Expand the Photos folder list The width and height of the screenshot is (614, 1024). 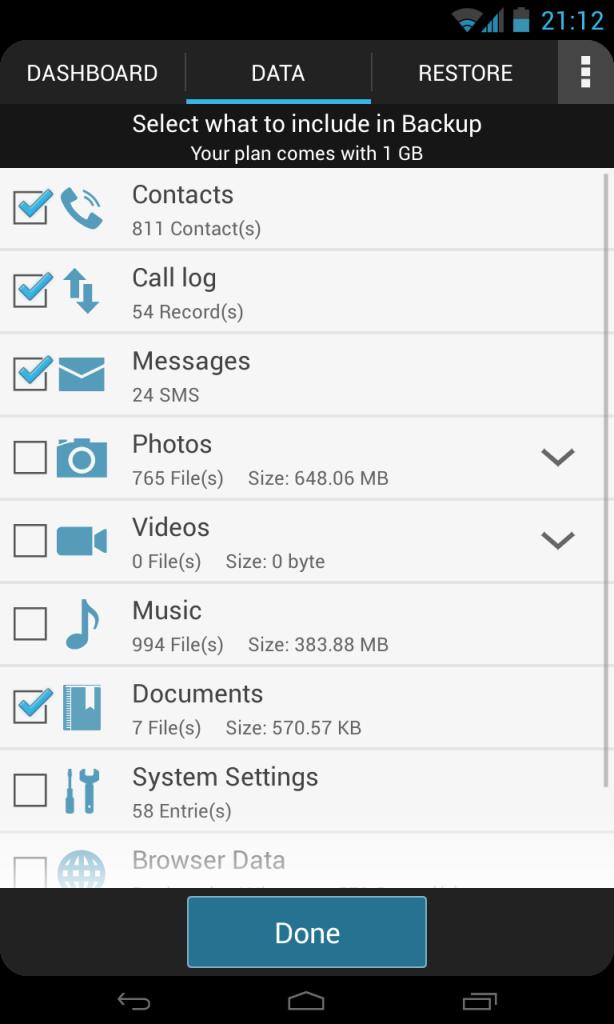pyautogui.click(x=557, y=458)
